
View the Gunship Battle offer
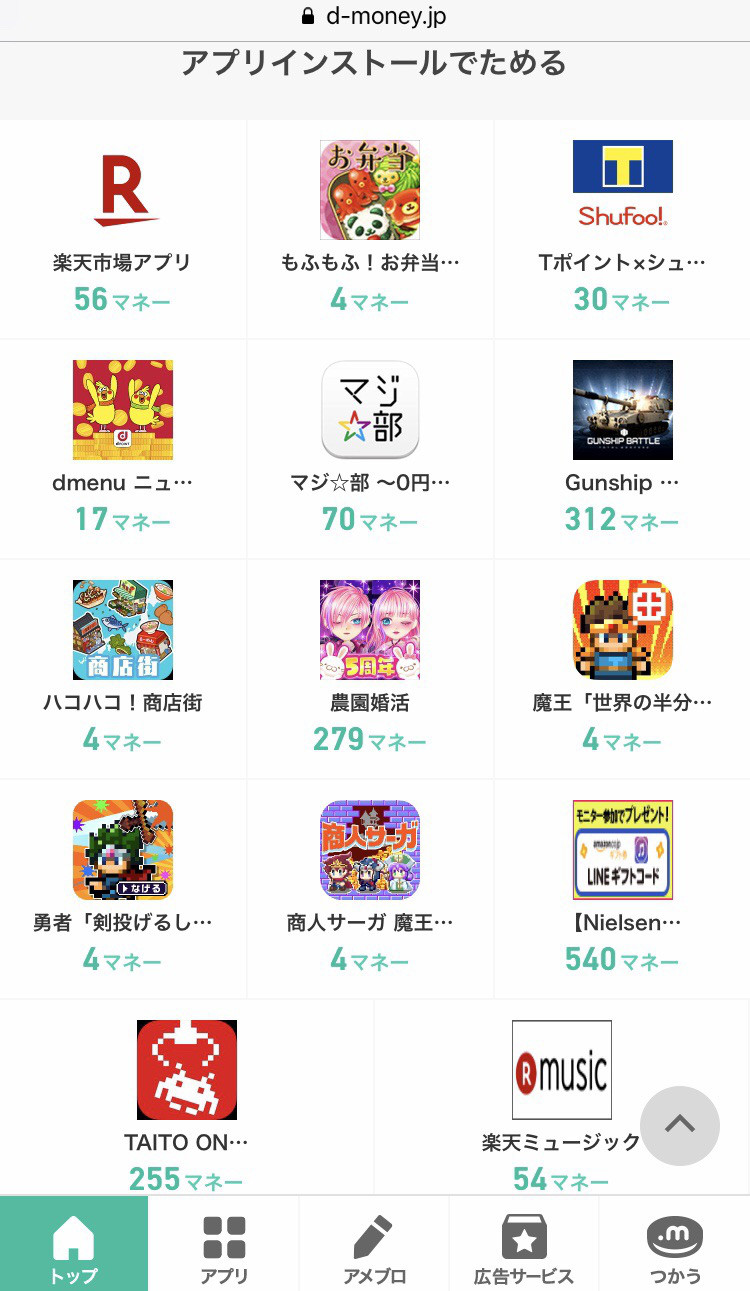[622, 450]
